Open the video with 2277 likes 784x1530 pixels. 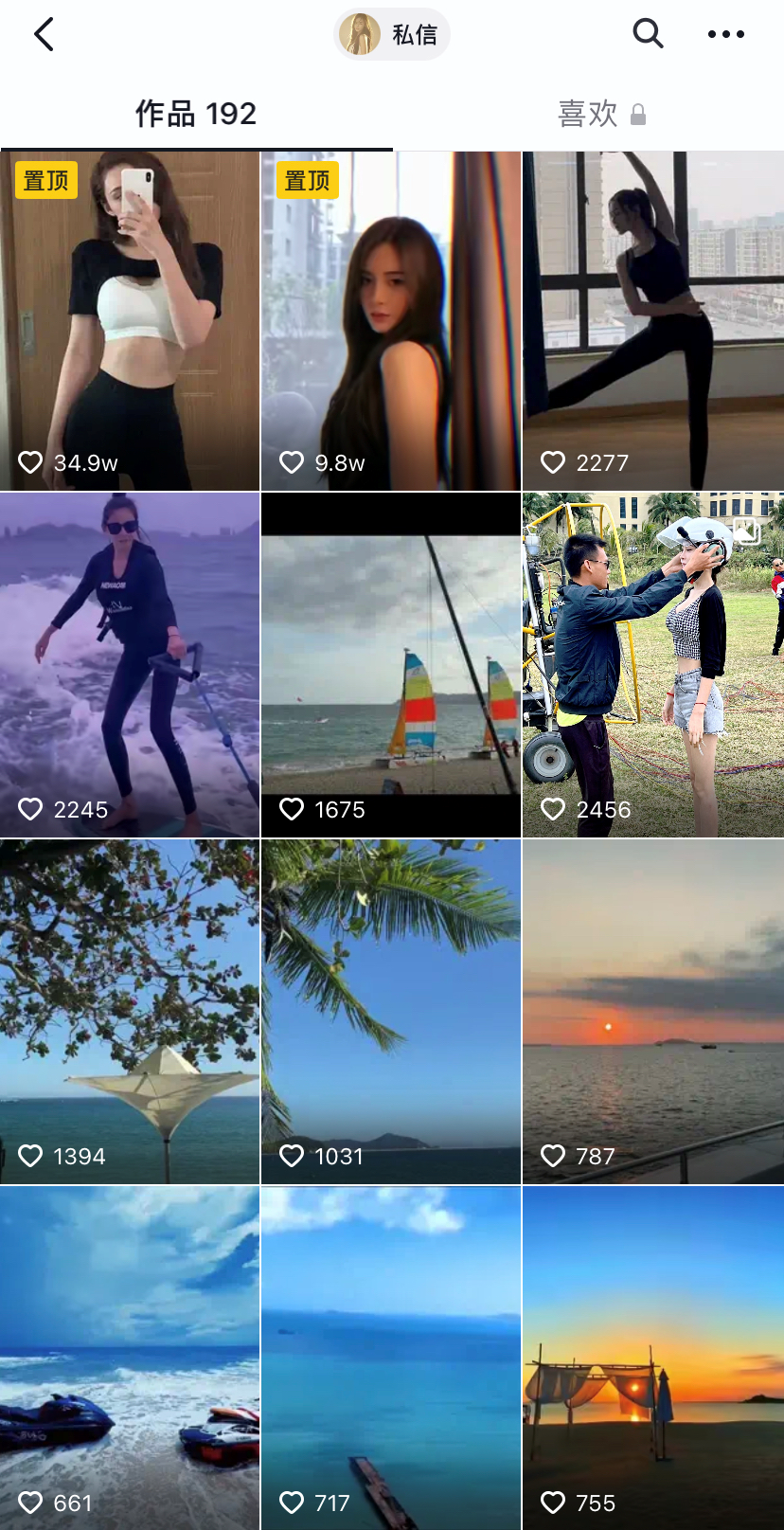(653, 320)
